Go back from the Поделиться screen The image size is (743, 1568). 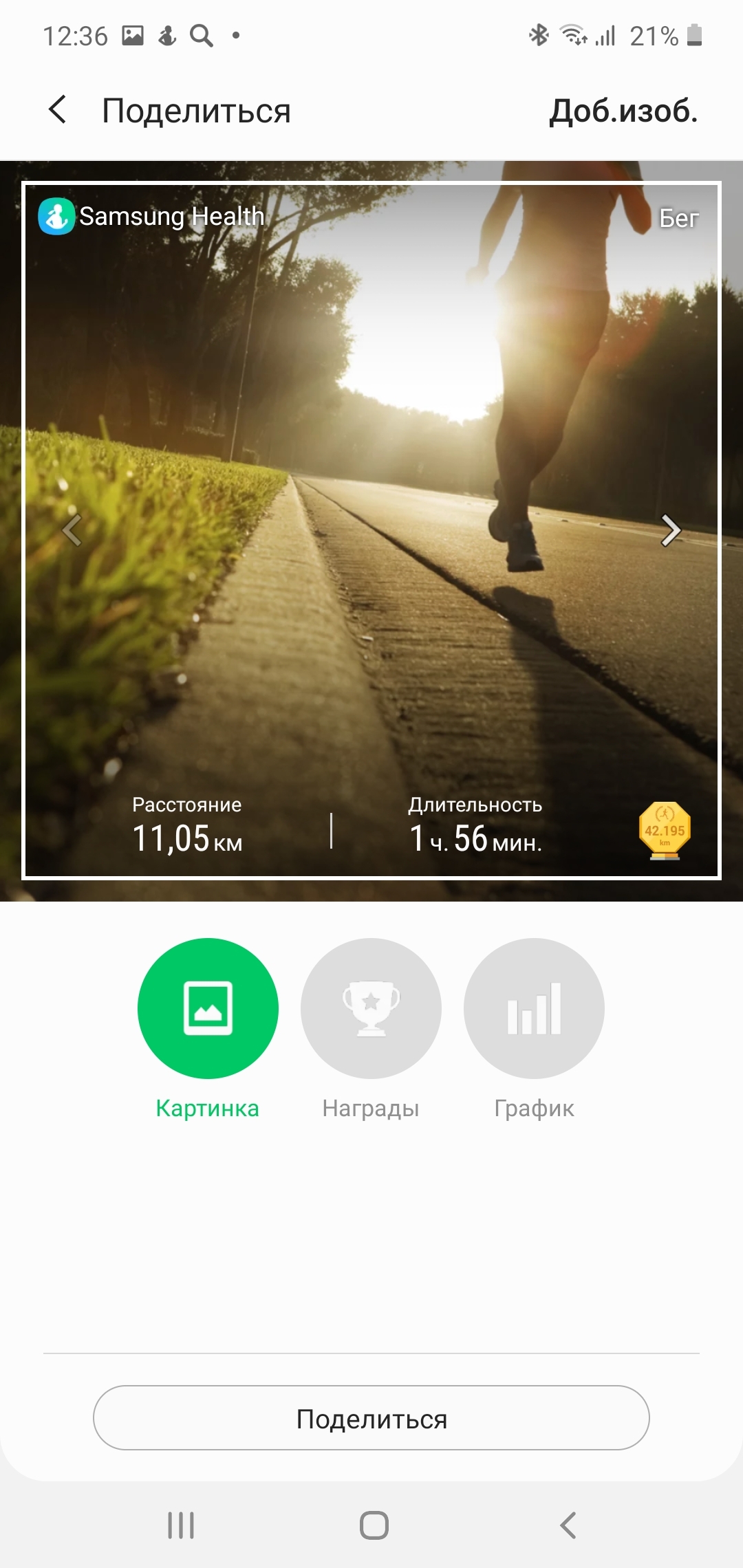click(x=58, y=110)
